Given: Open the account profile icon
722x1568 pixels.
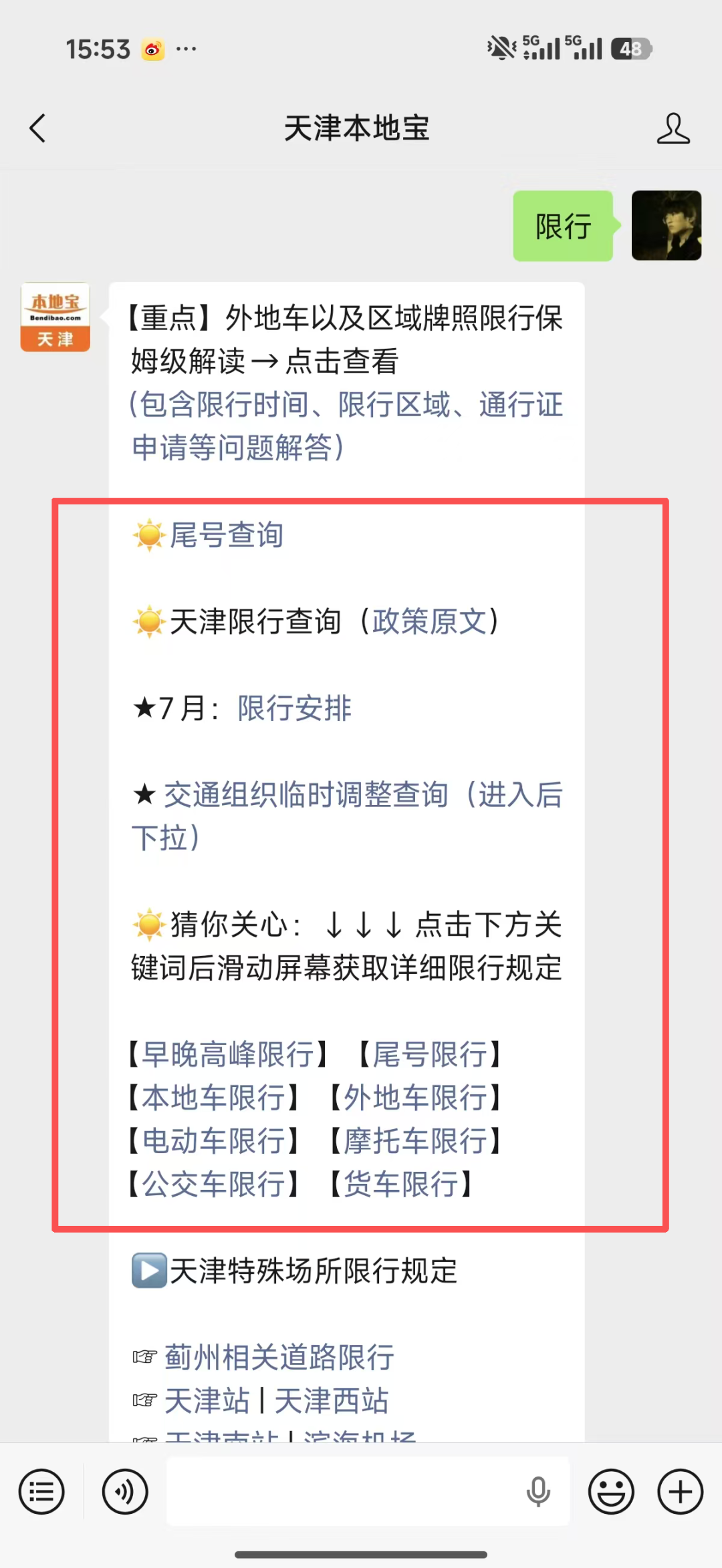Looking at the screenshot, I should (673, 128).
